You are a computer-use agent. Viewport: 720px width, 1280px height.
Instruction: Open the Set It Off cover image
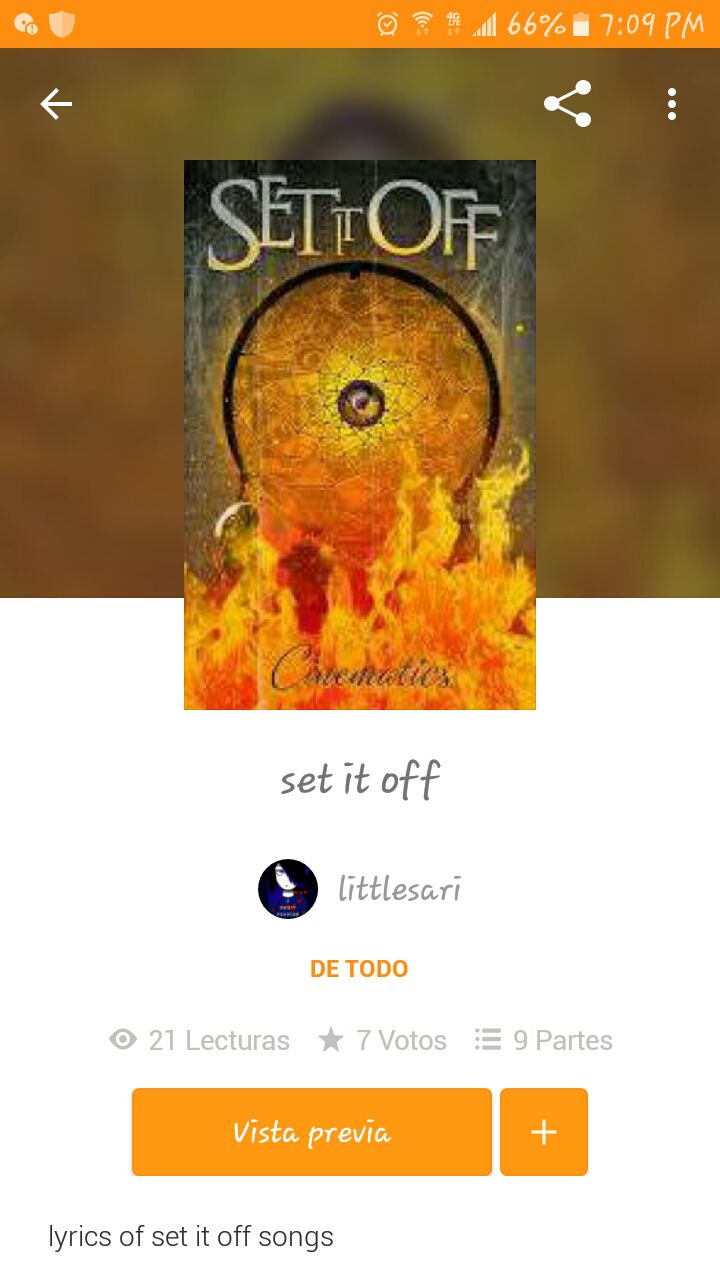[360, 435]
